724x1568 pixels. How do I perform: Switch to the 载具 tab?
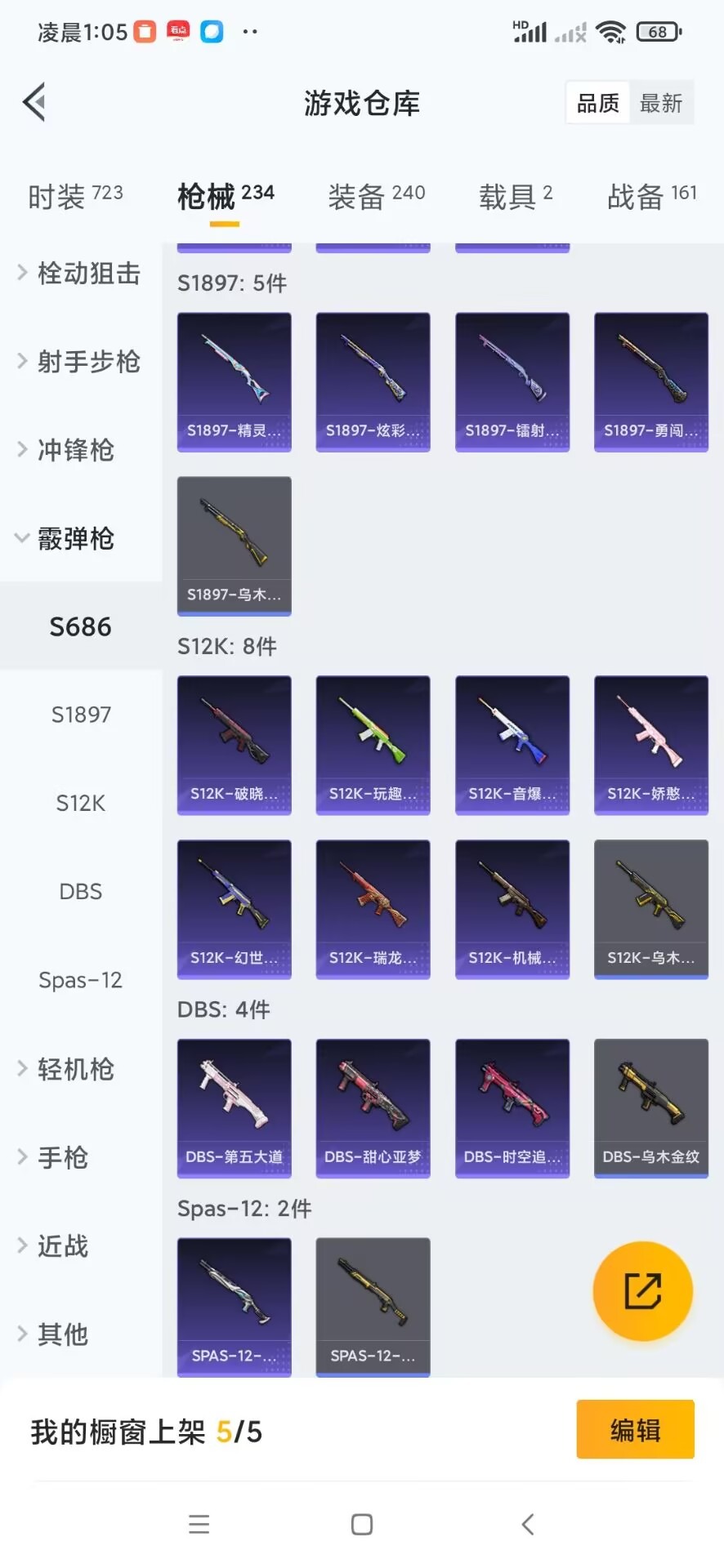click(x=515, y=196)
